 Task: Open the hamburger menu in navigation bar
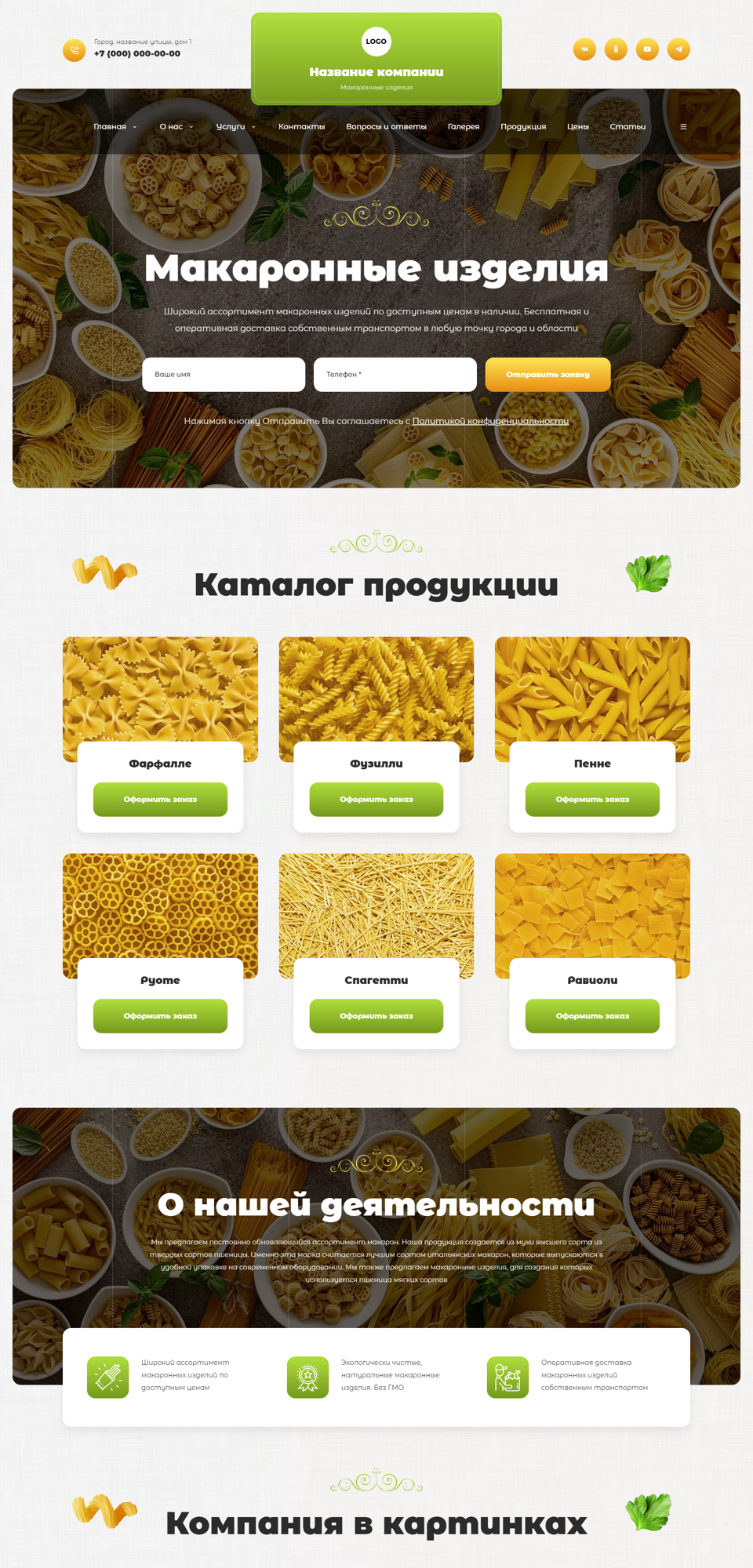[x=683, y=126]
